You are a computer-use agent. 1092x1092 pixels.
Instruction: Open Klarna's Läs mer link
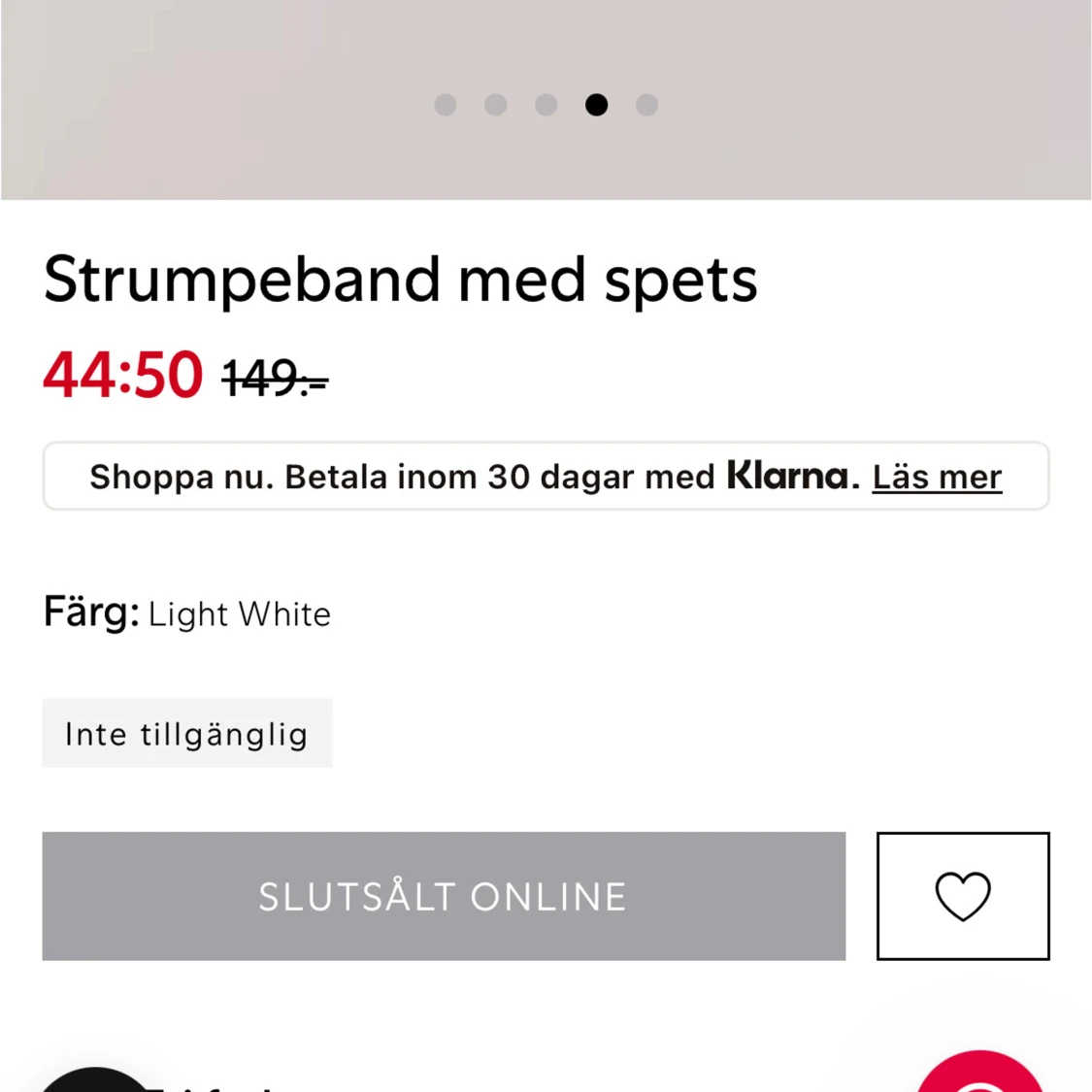[x=936, y=477]
